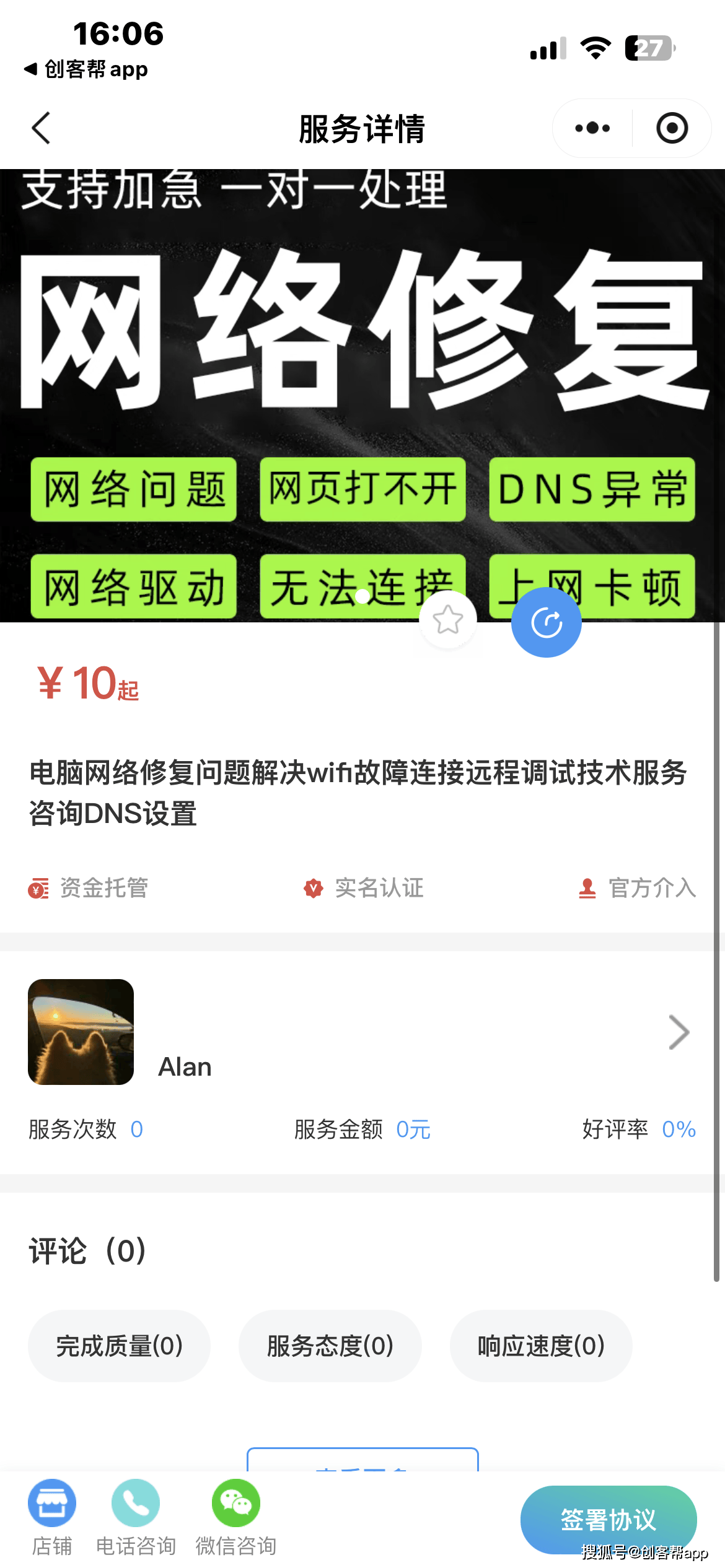Favorite this service with the star icon
Image resolution: width=725 pixels, height=1568 pixels.
tap(447, 620)
